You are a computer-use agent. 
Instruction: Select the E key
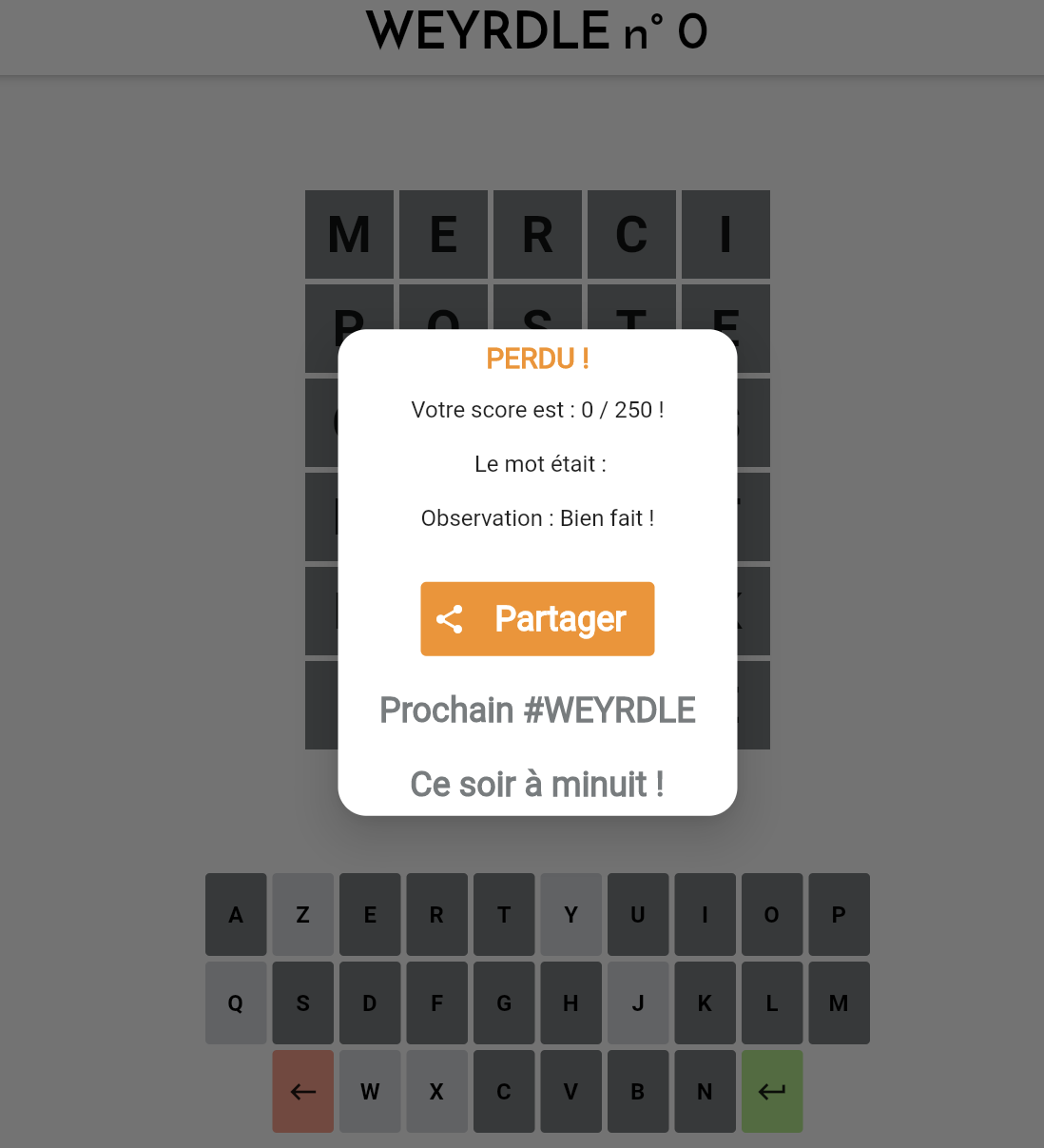(370, 914)
